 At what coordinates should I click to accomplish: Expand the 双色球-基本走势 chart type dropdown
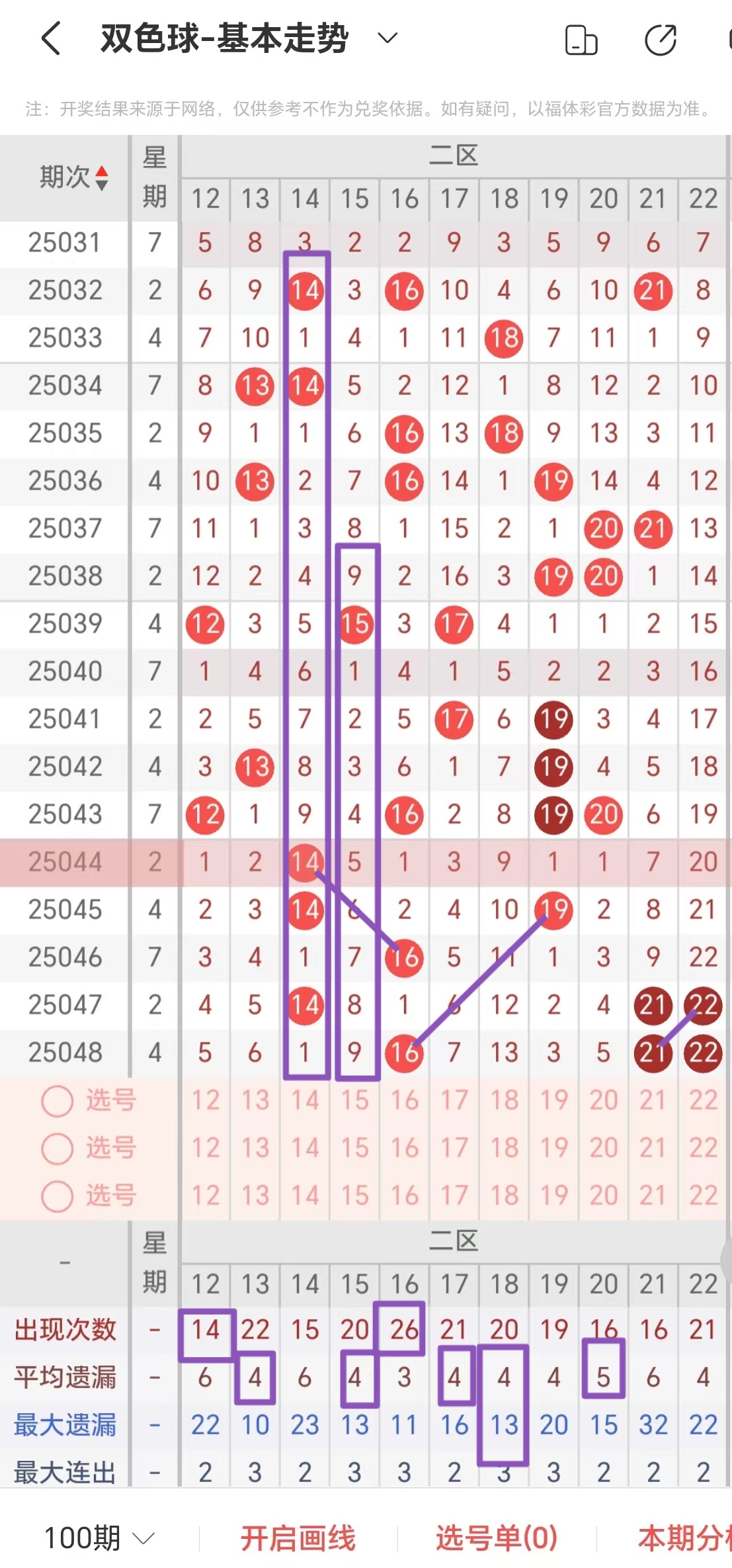387,38
